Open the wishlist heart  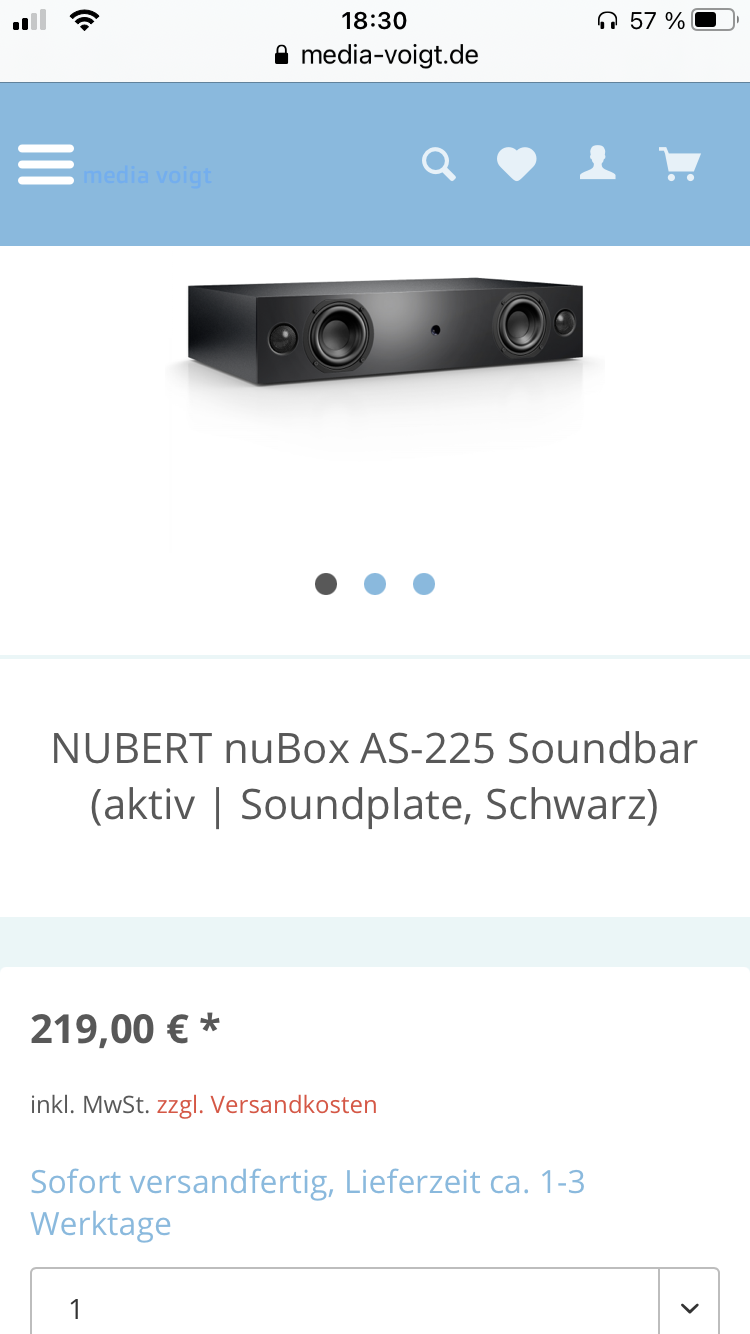pyautogui.click(x=517, y=164)
